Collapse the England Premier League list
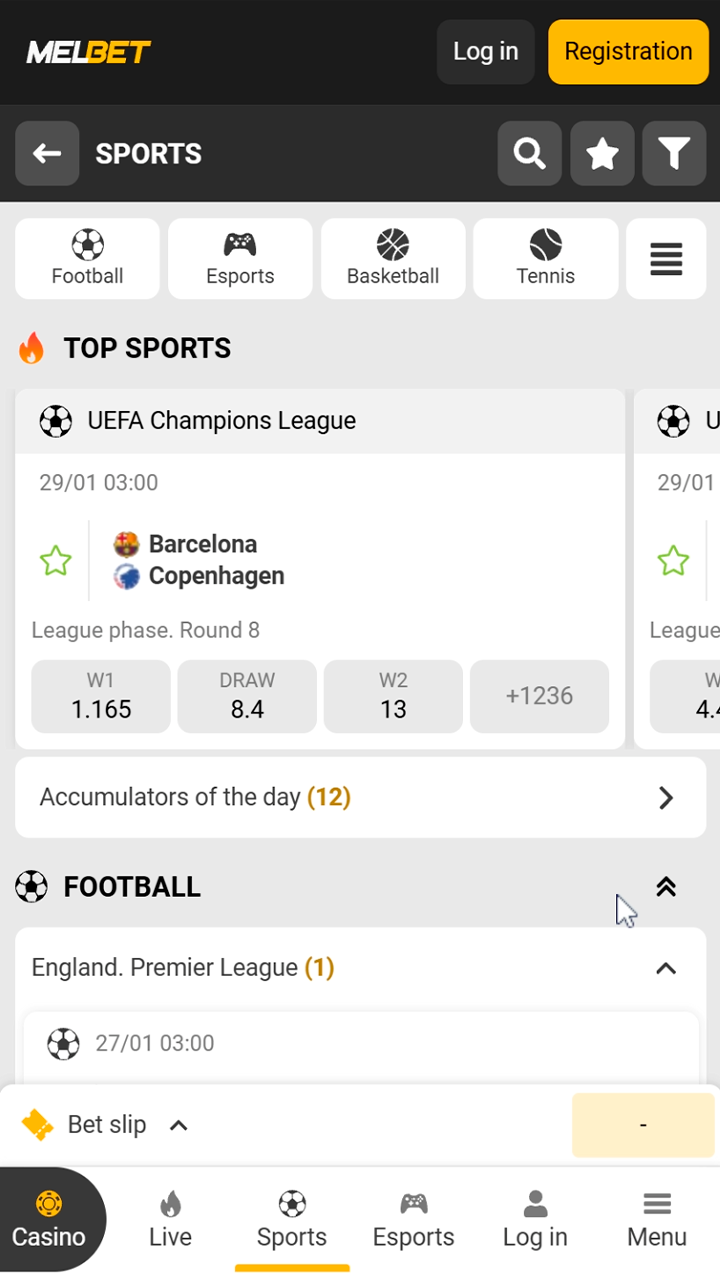This screenshot has width=720, height=1280. point(665,968)
